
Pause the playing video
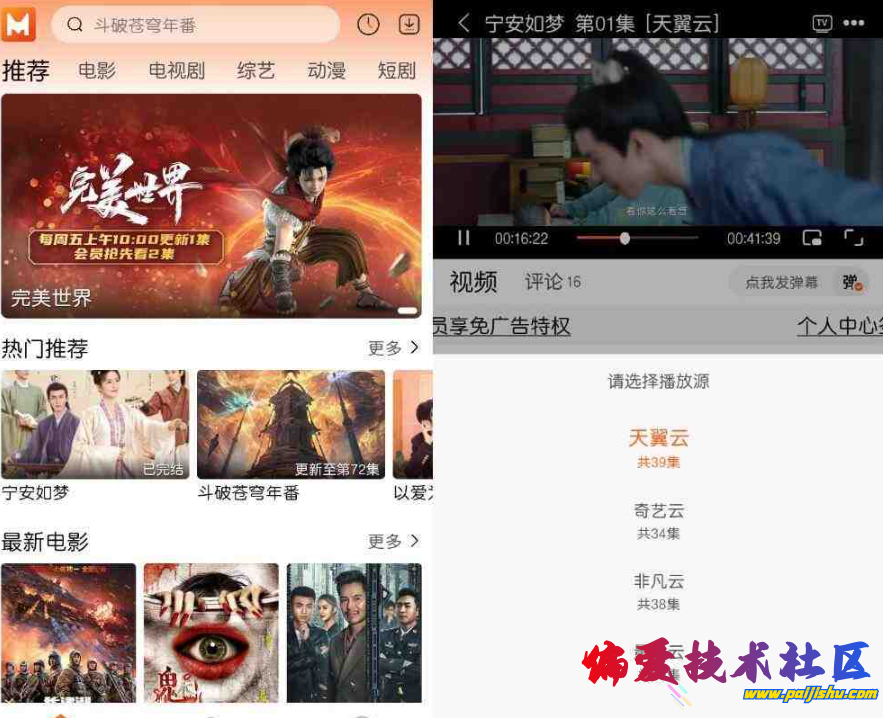464,238
